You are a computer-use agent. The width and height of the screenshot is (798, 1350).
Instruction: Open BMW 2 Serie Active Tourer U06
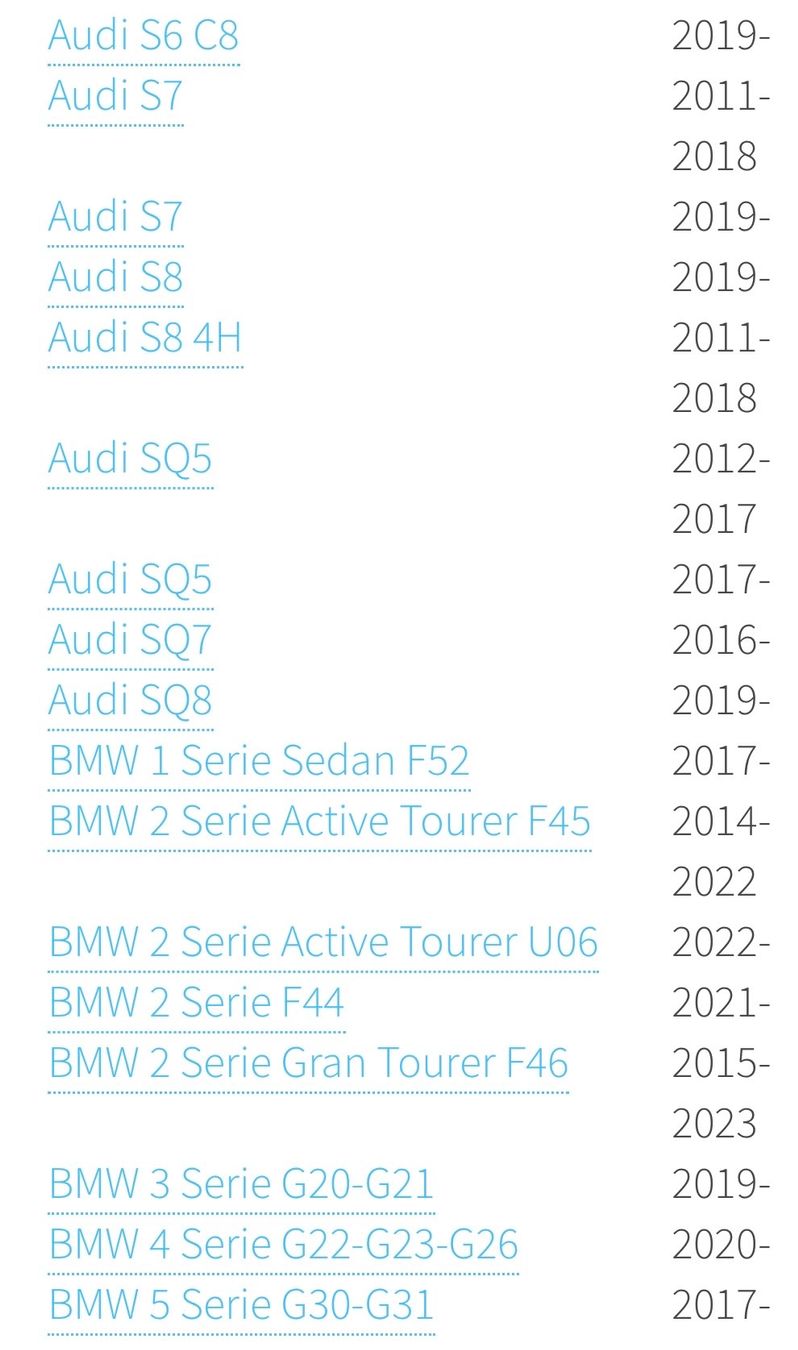tap(322, 942)
